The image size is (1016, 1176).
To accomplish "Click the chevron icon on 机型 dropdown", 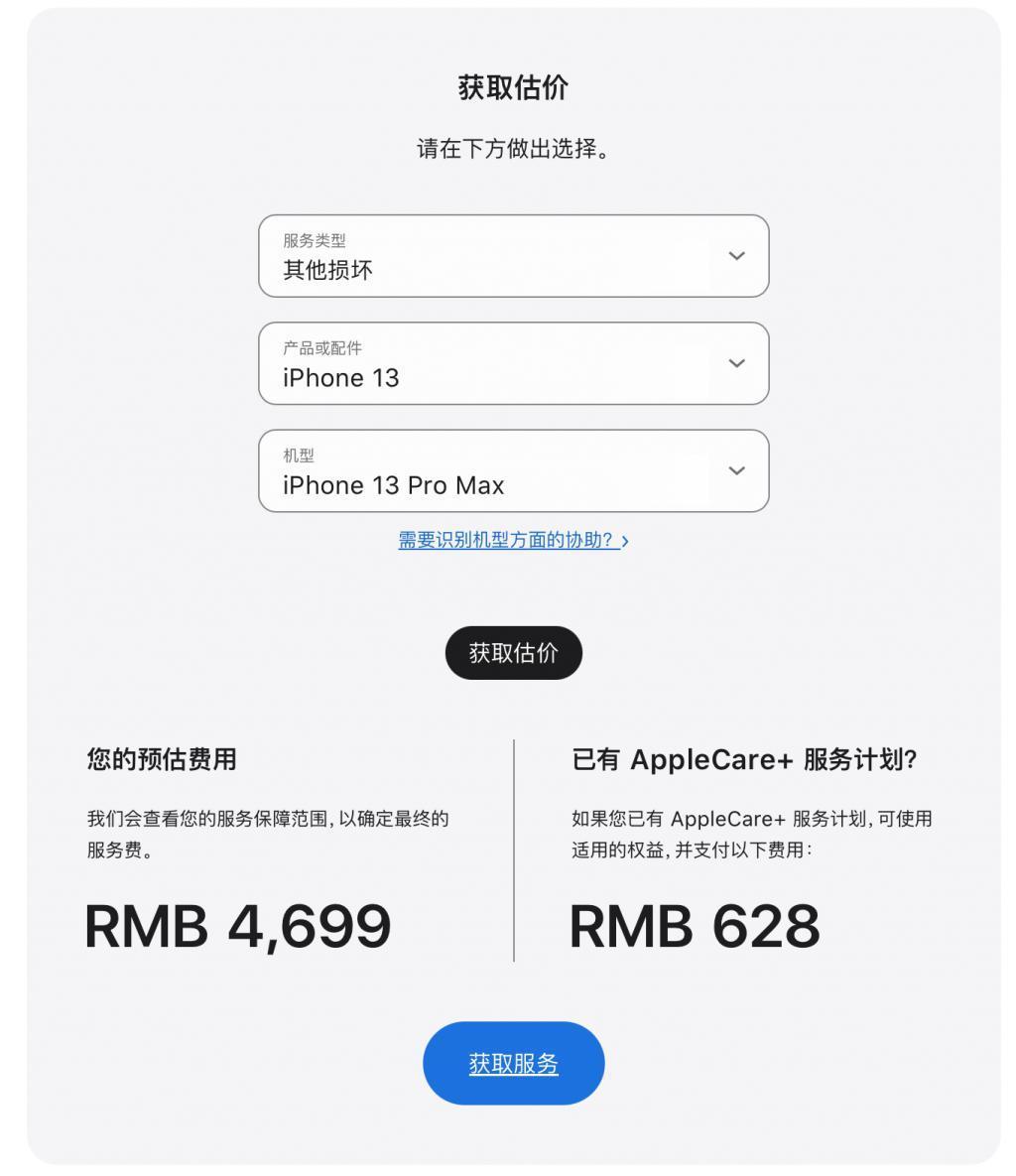I will [736, 471].
